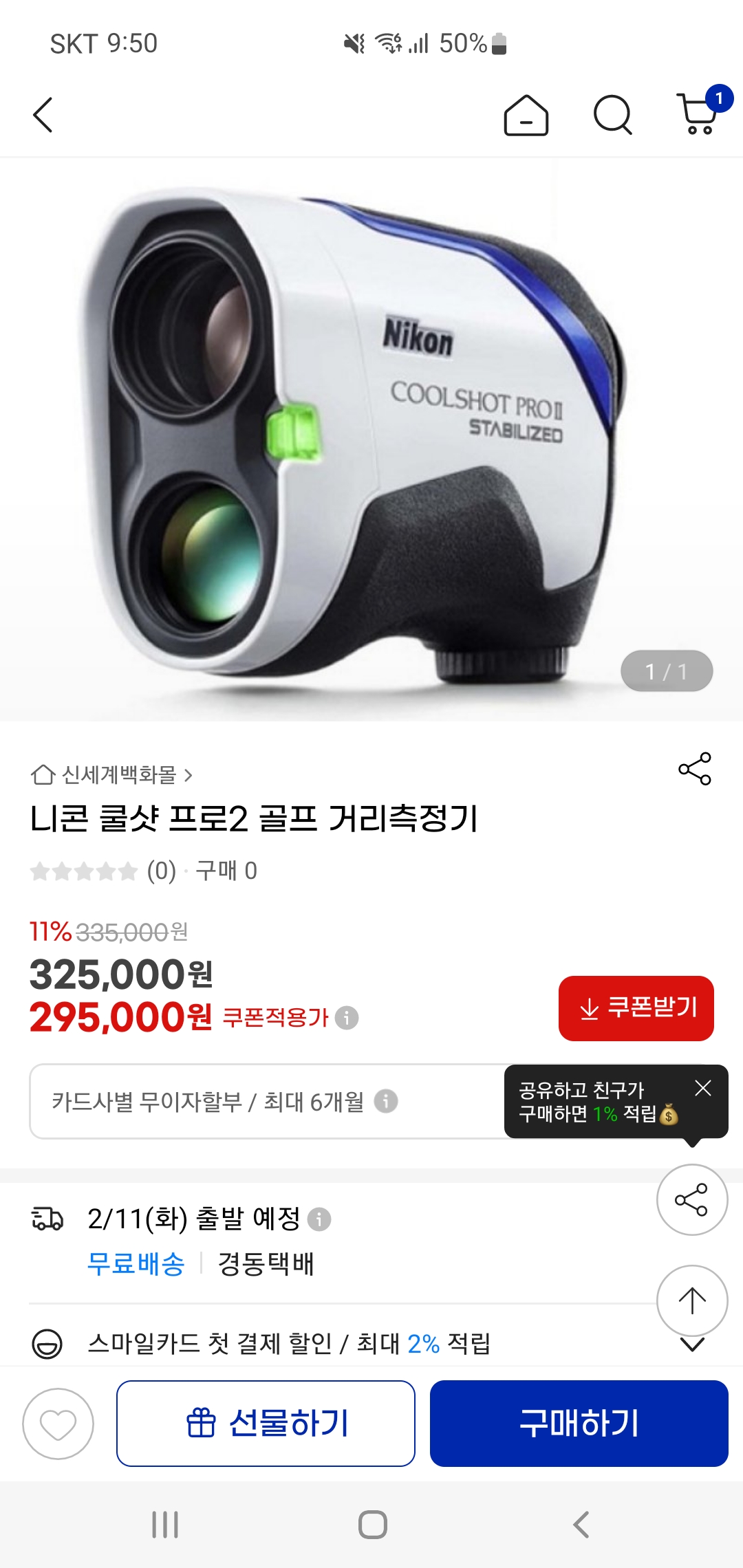Tap the floating round share button

click(691, 1200)
